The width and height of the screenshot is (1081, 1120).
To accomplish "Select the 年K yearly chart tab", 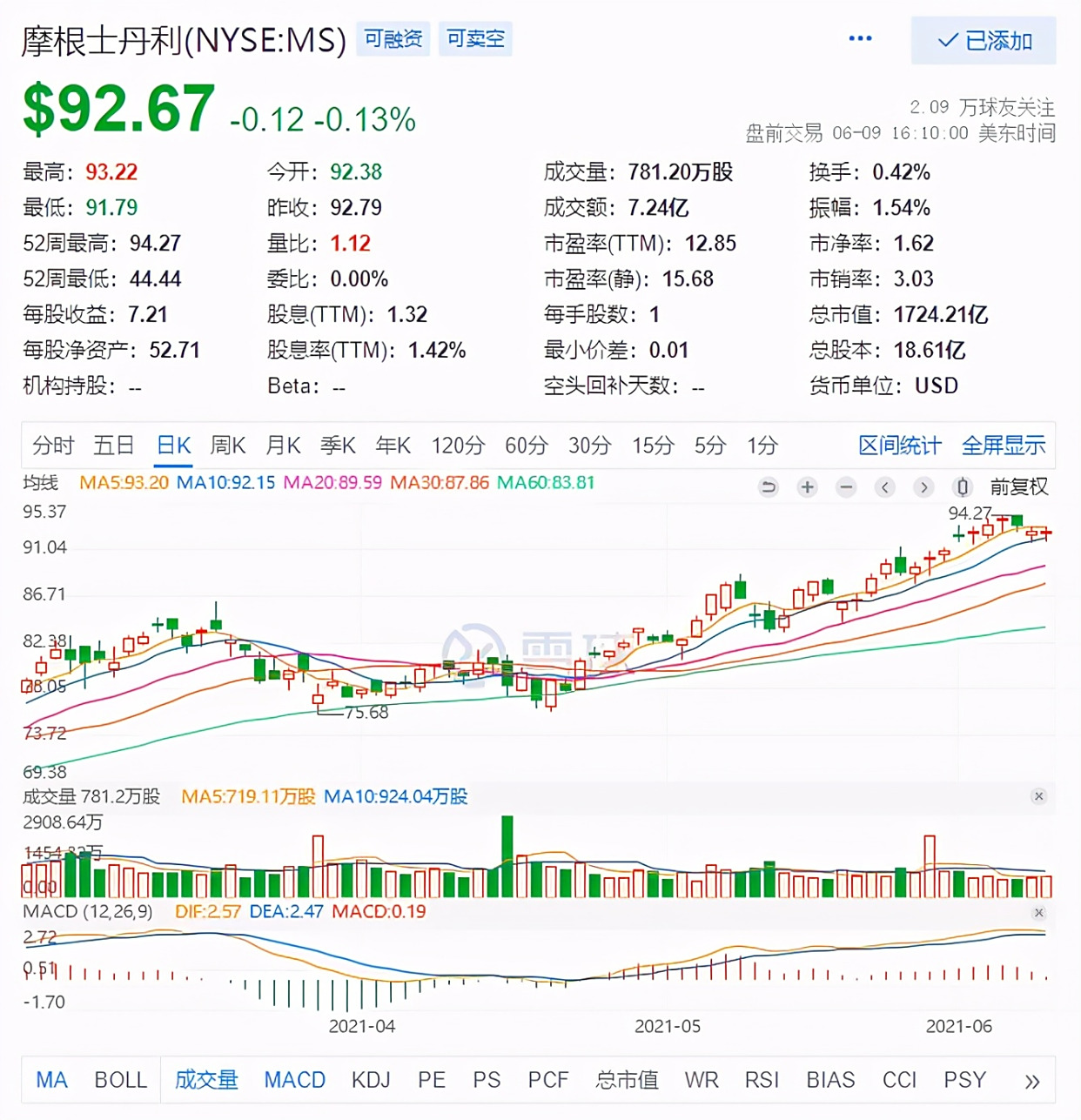I will pyautogui.click(x=393, y=446).
